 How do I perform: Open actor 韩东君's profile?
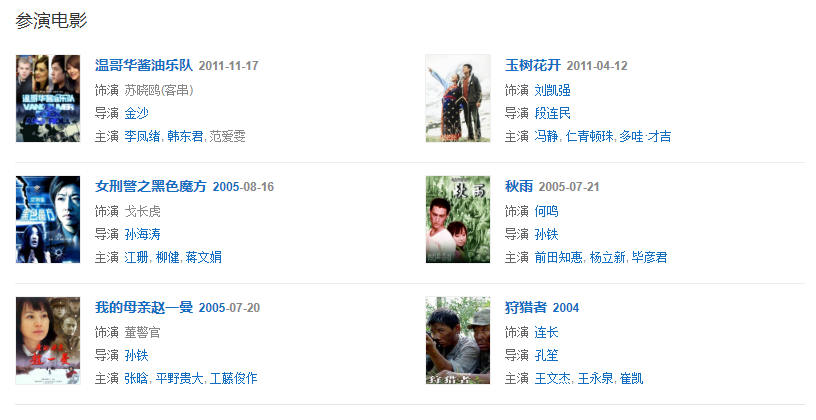coord(184,136)
